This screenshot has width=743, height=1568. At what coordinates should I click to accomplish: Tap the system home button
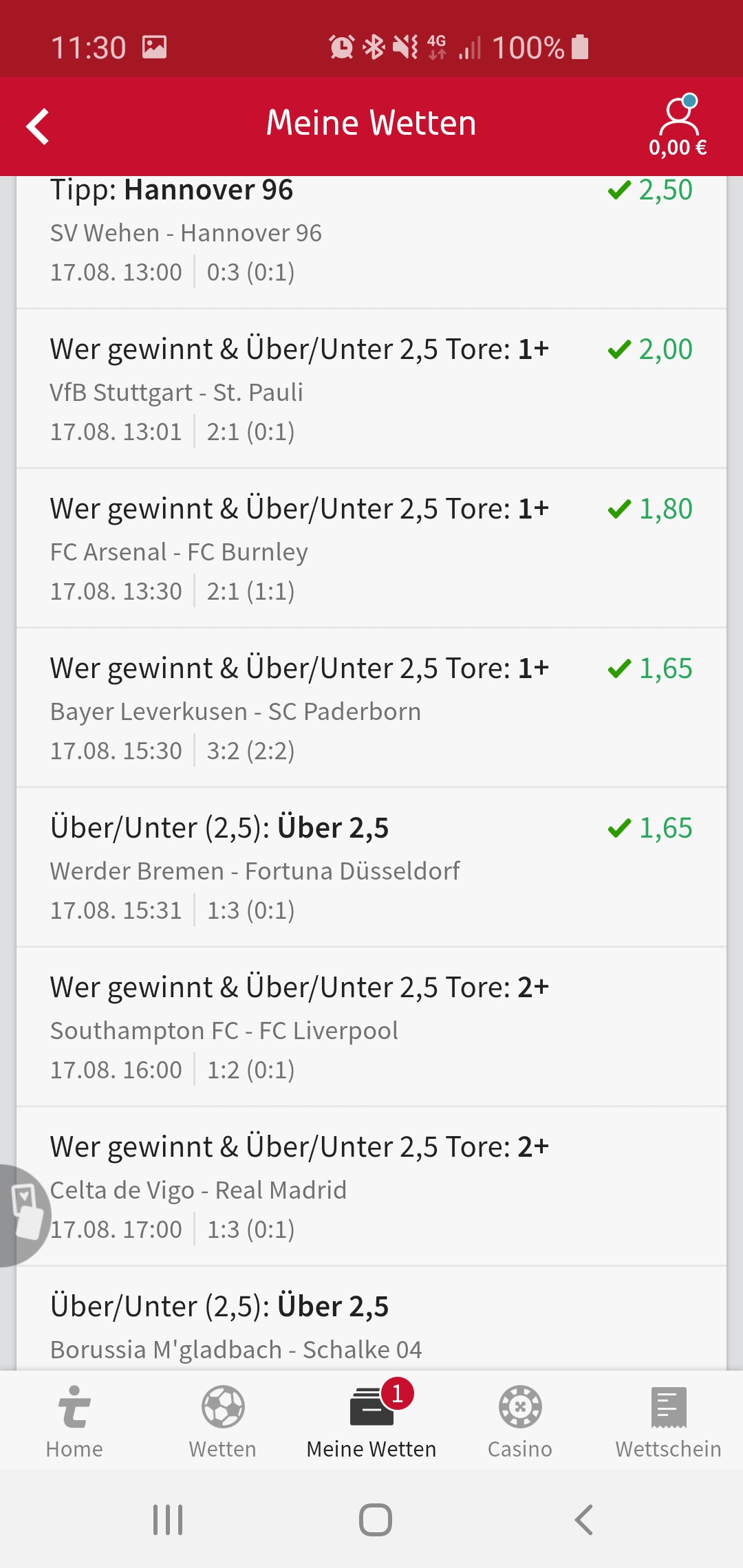pyautogui.click(x=375, y=1520)
